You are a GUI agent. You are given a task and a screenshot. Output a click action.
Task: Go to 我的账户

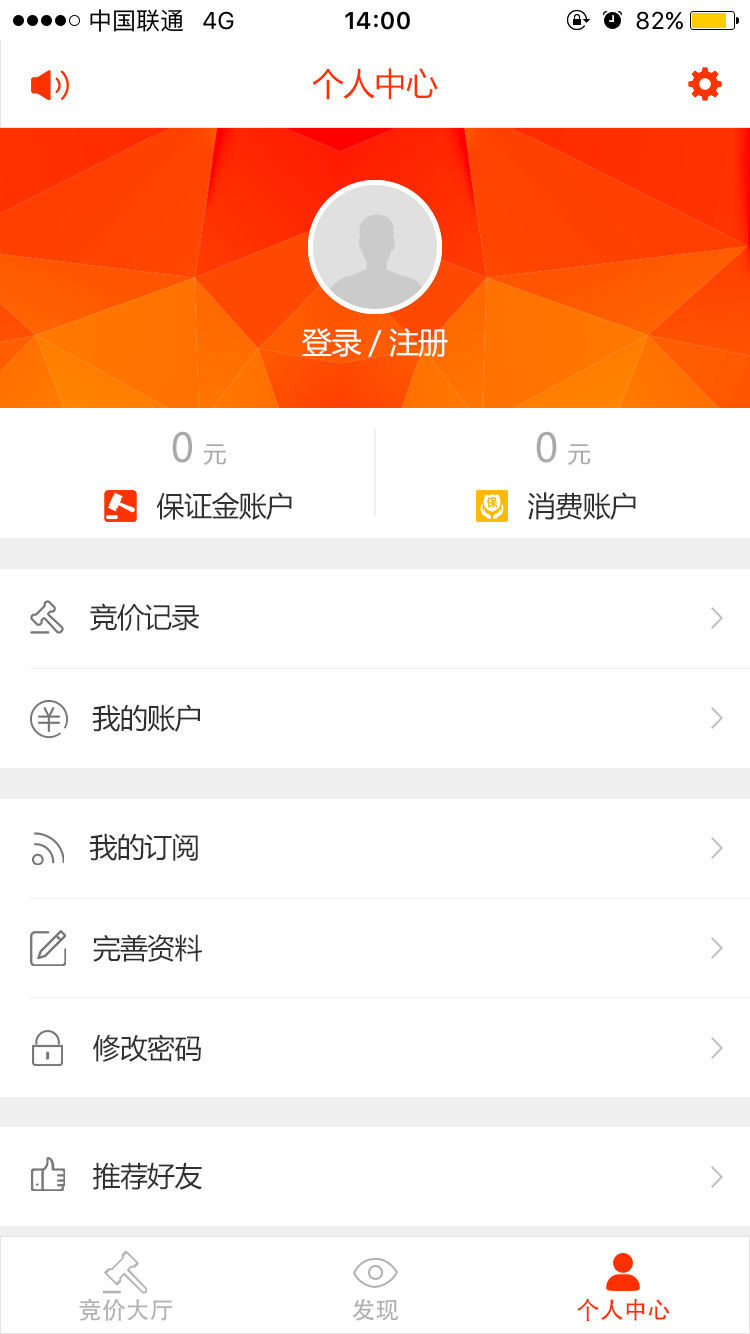tap(375, 718)
